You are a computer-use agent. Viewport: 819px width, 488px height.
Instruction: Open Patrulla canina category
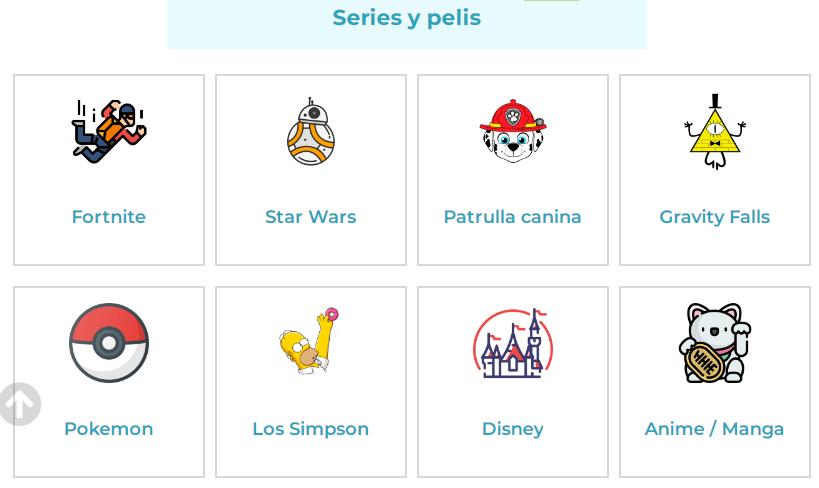click(513, 170)
